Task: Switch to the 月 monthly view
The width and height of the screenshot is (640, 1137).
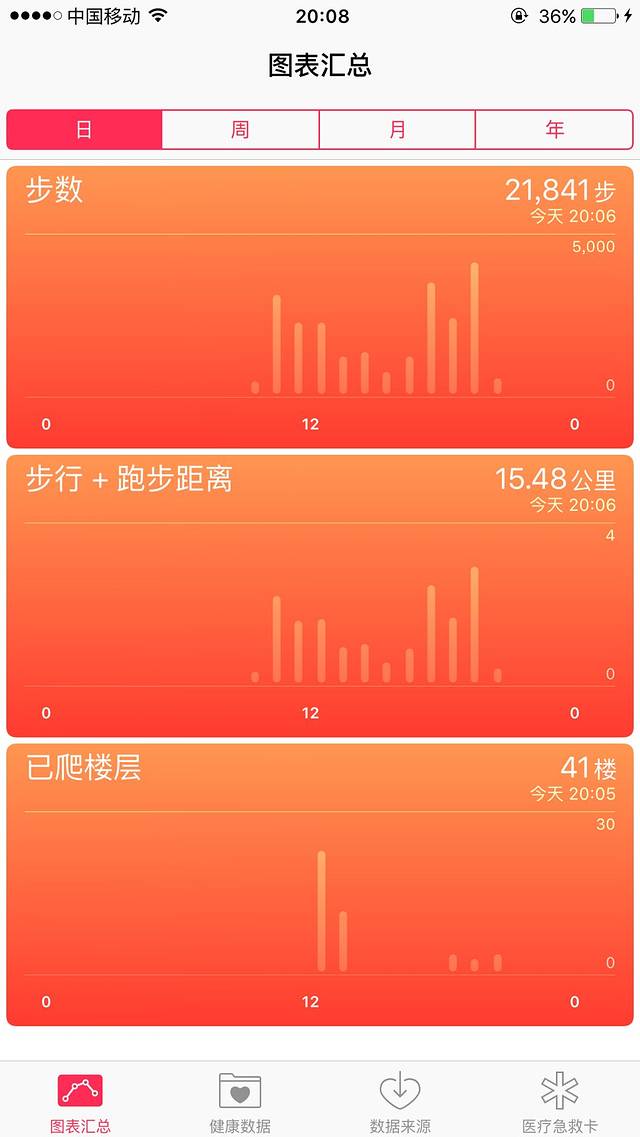Action: pyautogui.click(x=397, y=130)
